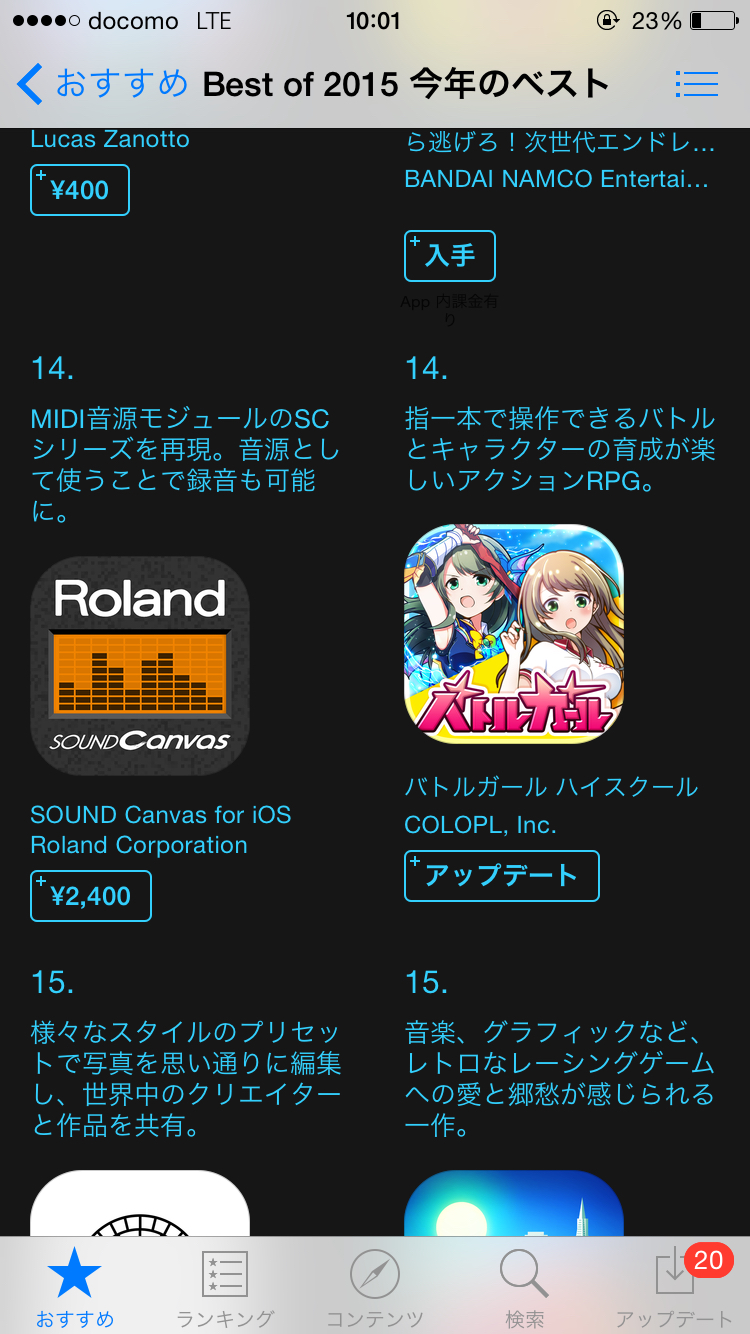This screenshot has width=750, height=1334.
Task: Select the おすすめ tab
Action: (x=75, y=1287)
